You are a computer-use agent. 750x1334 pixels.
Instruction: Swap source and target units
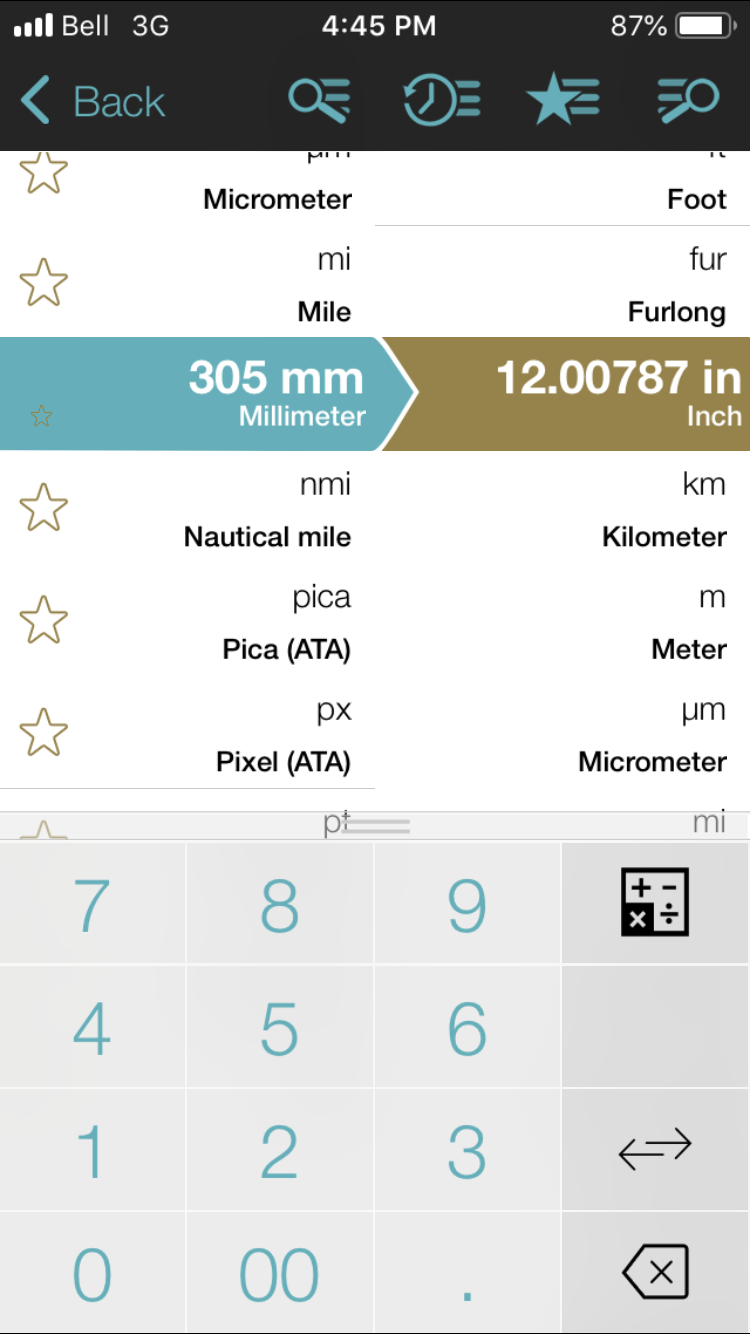pyautogui.click(x=655, y=1149)
